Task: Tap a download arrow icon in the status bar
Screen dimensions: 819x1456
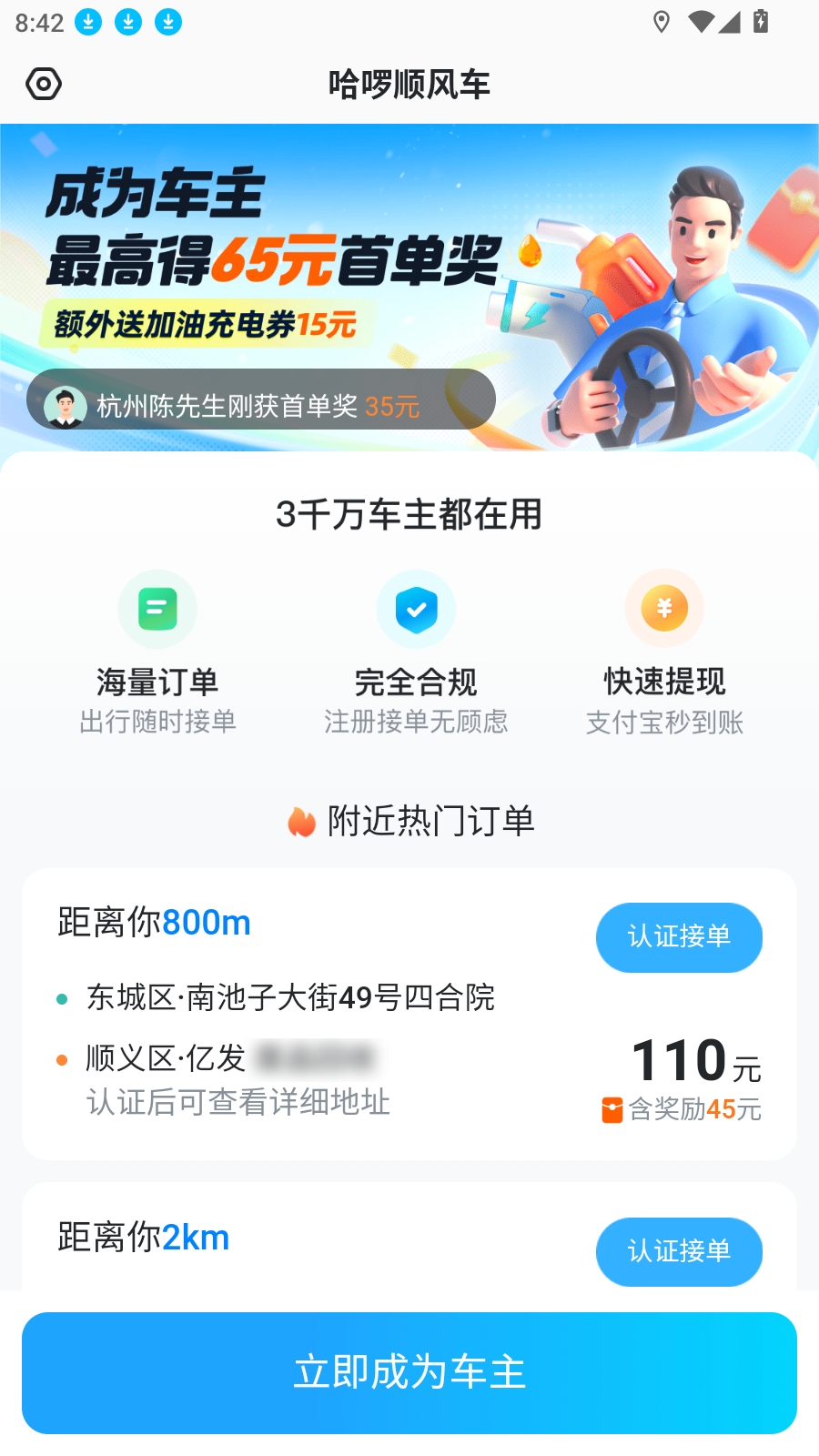Action: [87, 21]
